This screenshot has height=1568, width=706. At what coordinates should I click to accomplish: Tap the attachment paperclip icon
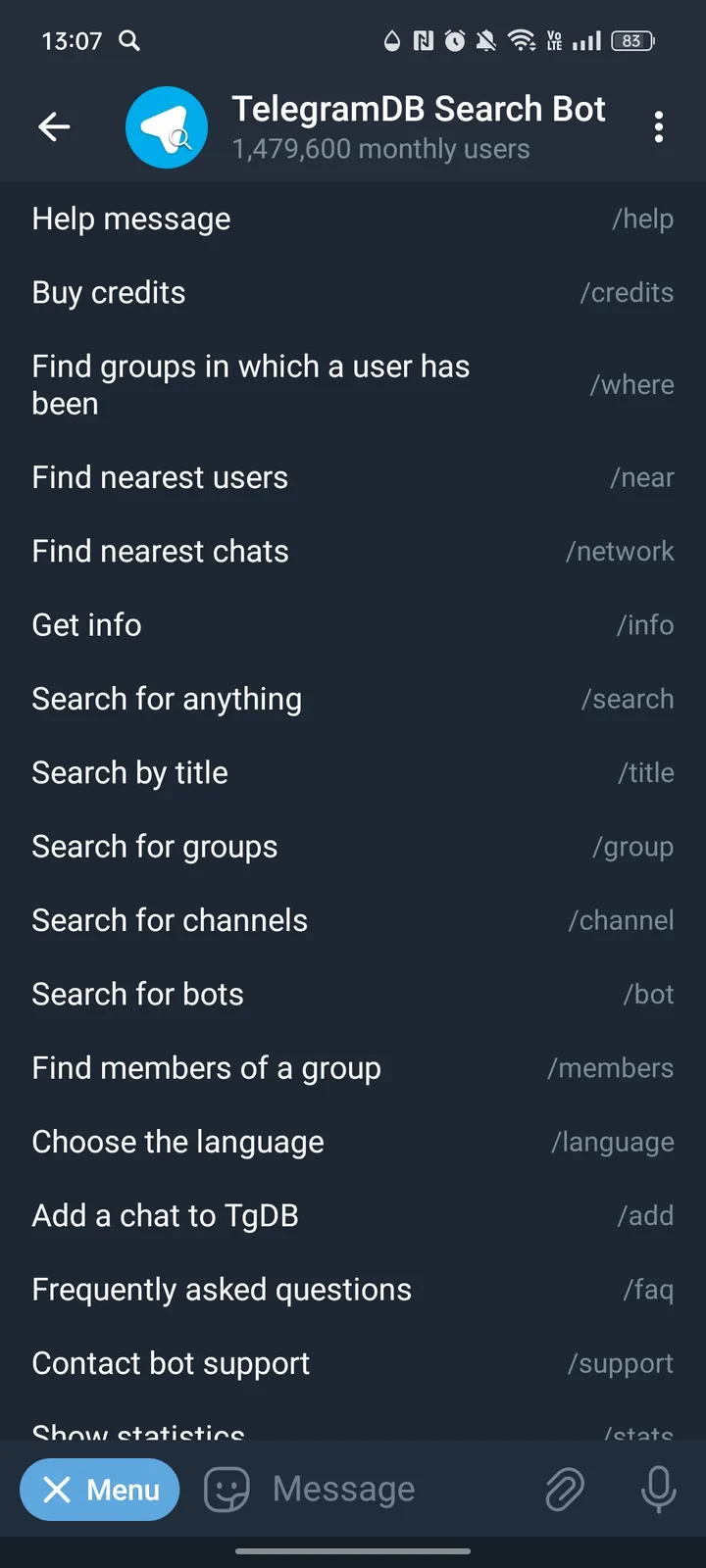565,1490
